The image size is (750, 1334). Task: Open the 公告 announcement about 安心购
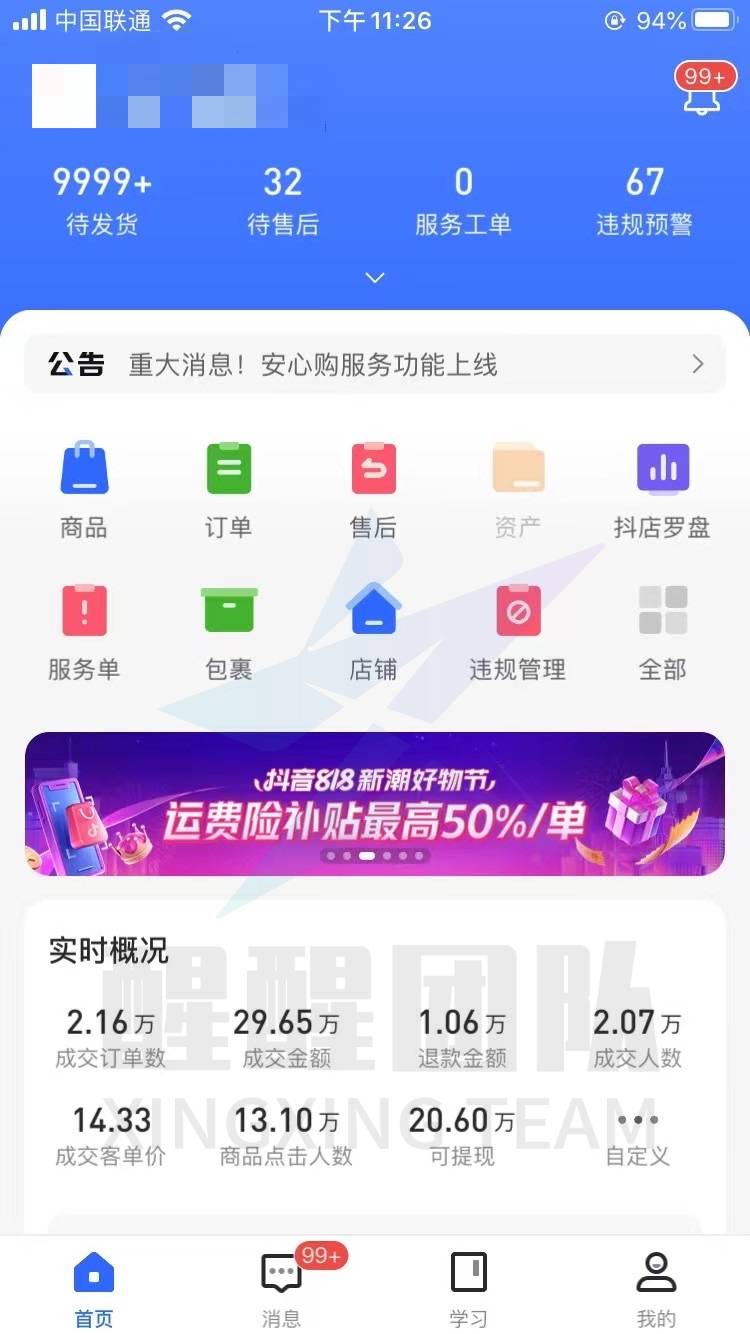coord(375,365)
